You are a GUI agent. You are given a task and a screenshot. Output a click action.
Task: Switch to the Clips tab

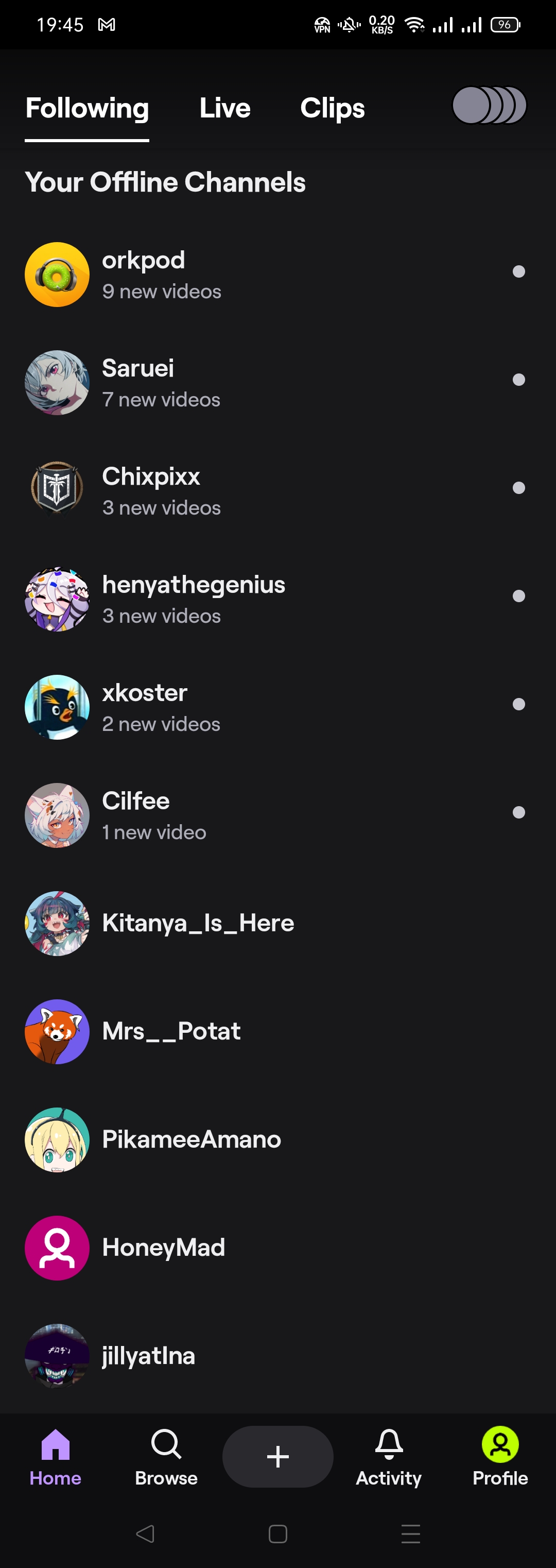pyautogui.click(x=332, y=108)
